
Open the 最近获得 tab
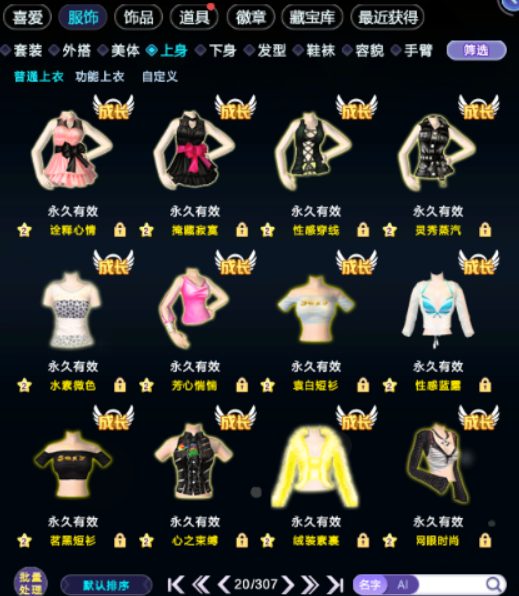point(387,17)
